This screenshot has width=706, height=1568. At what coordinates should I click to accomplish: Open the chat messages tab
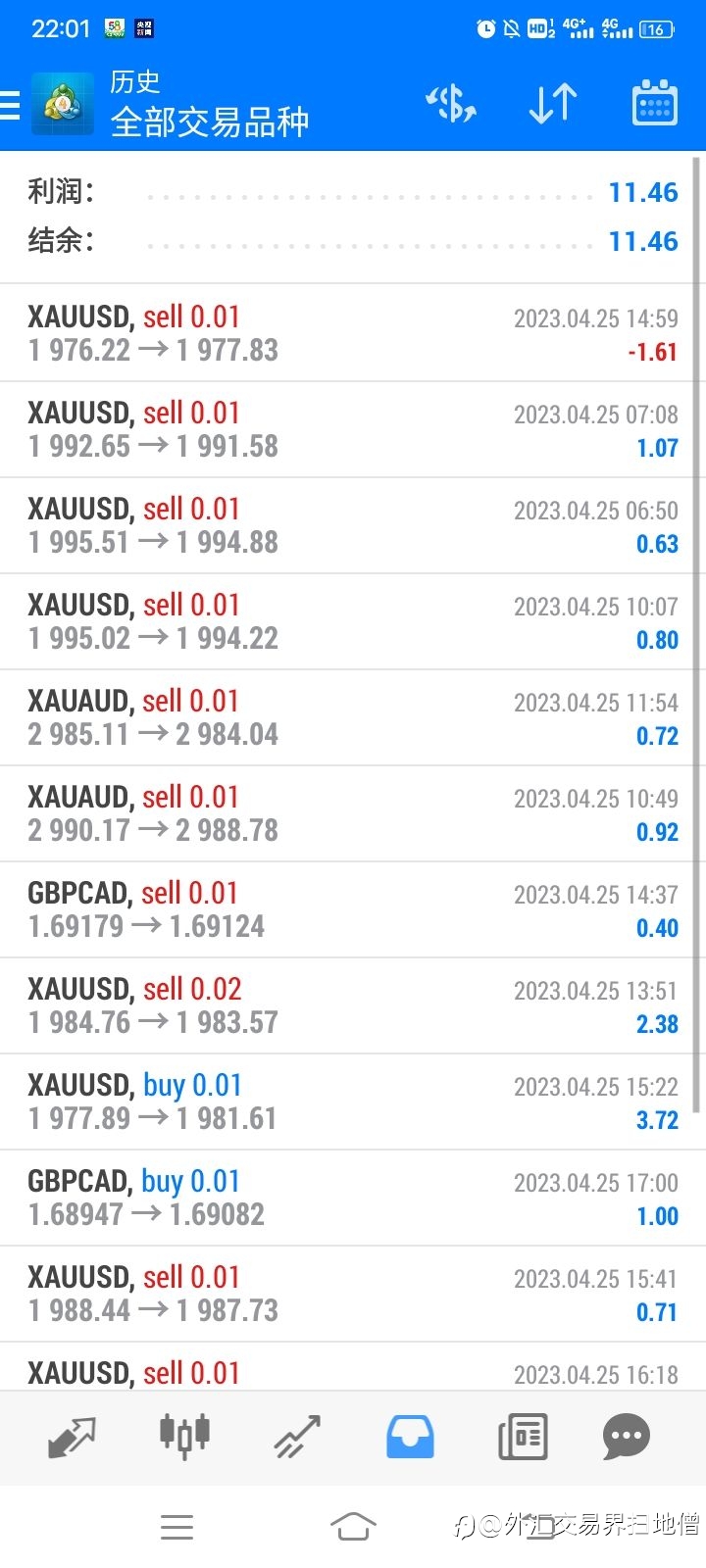pos(627,1438)
